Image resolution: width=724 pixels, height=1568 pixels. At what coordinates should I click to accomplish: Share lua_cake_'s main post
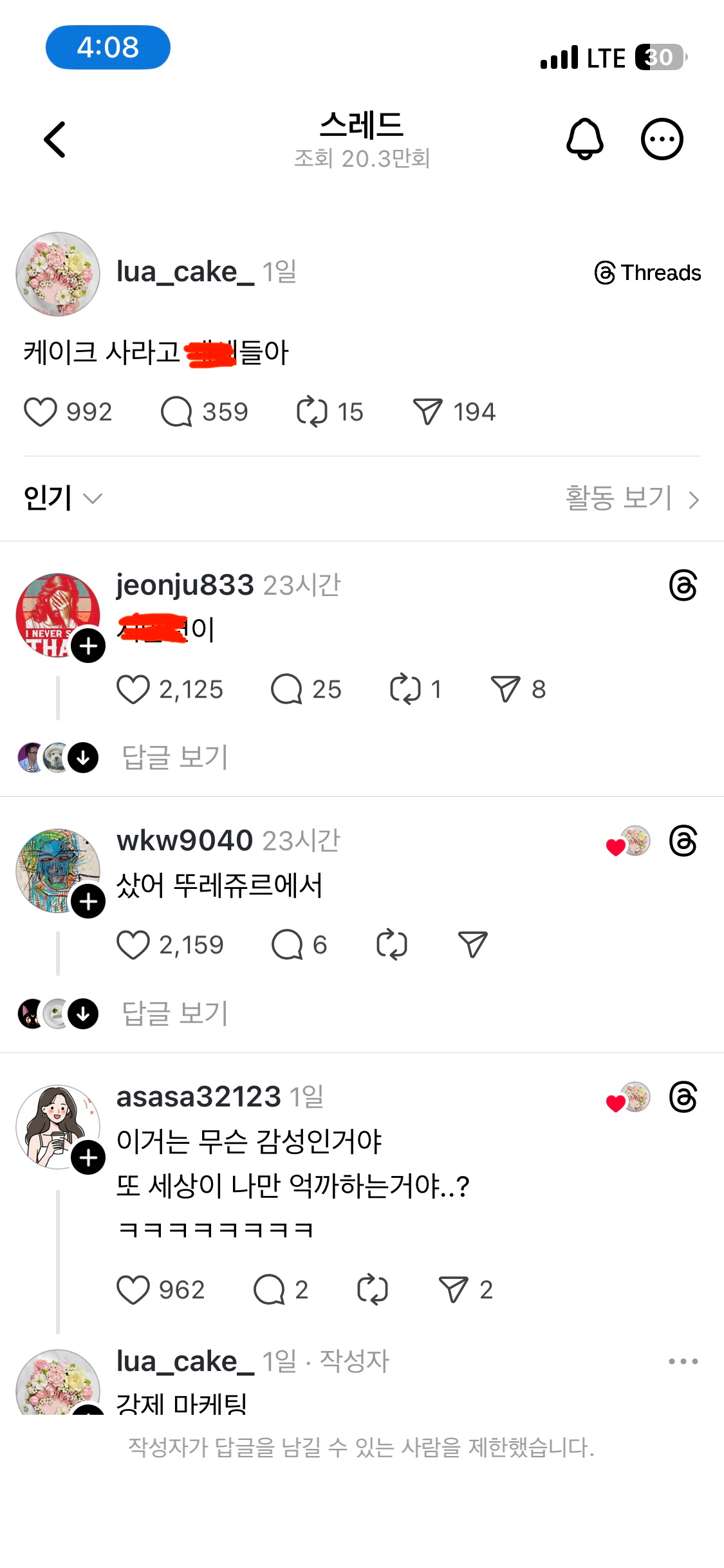pyautogui.click(x=428, y=412)
